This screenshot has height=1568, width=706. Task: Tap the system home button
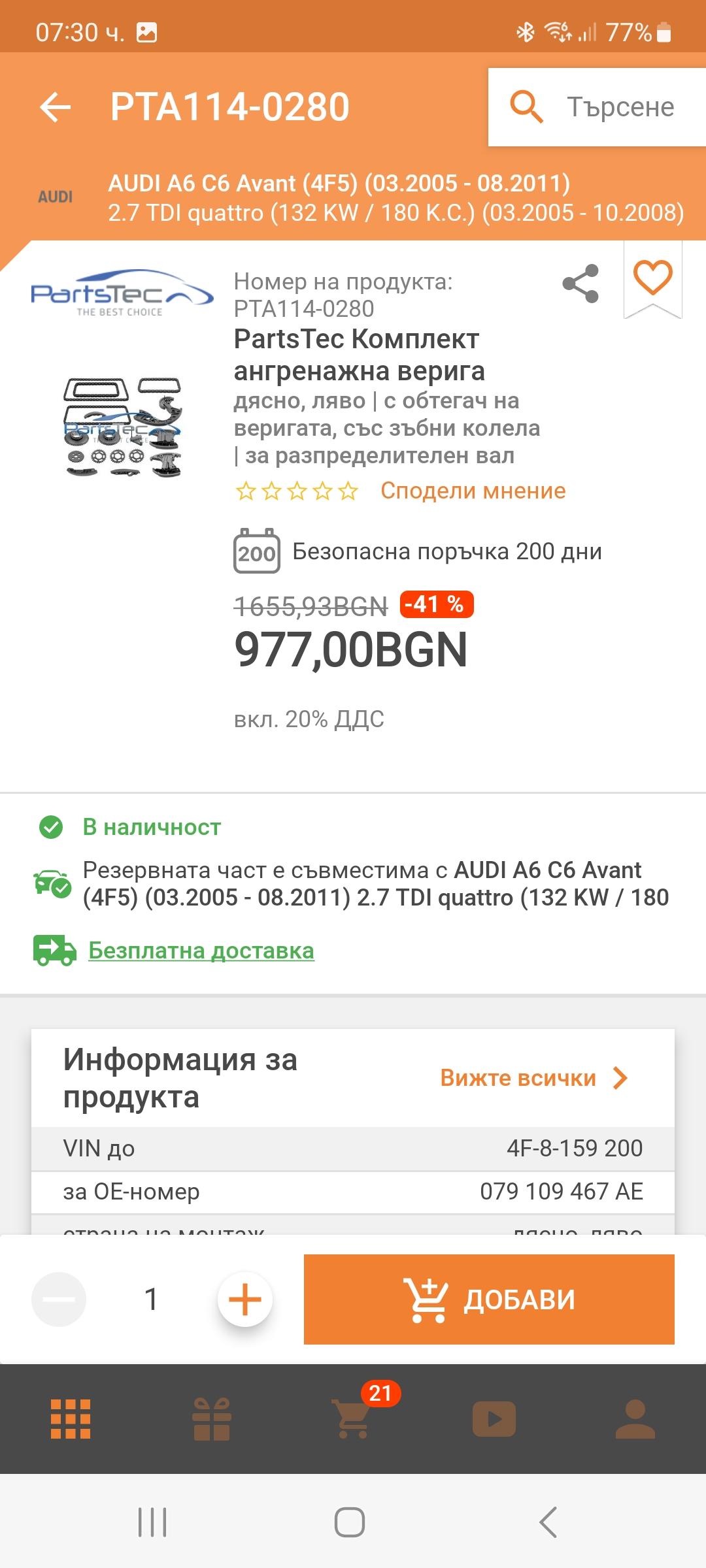[x=350, y=1522]
